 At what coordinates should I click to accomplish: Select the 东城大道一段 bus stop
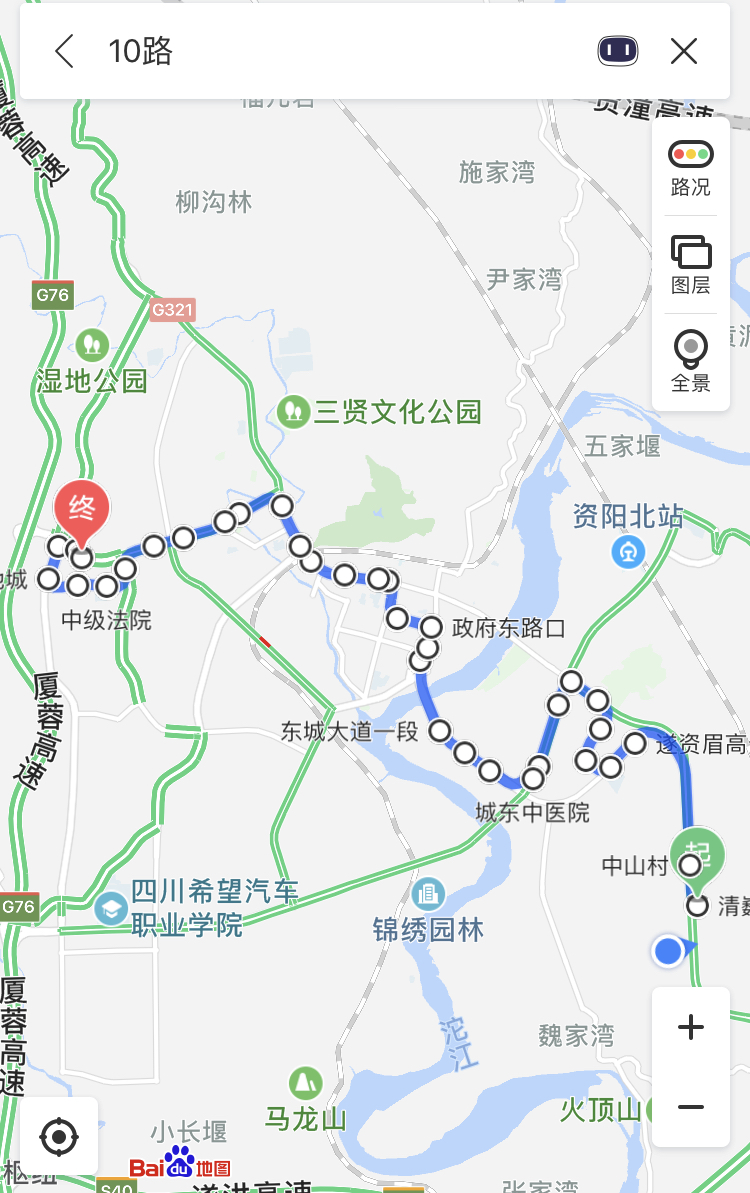click(440, 731)
